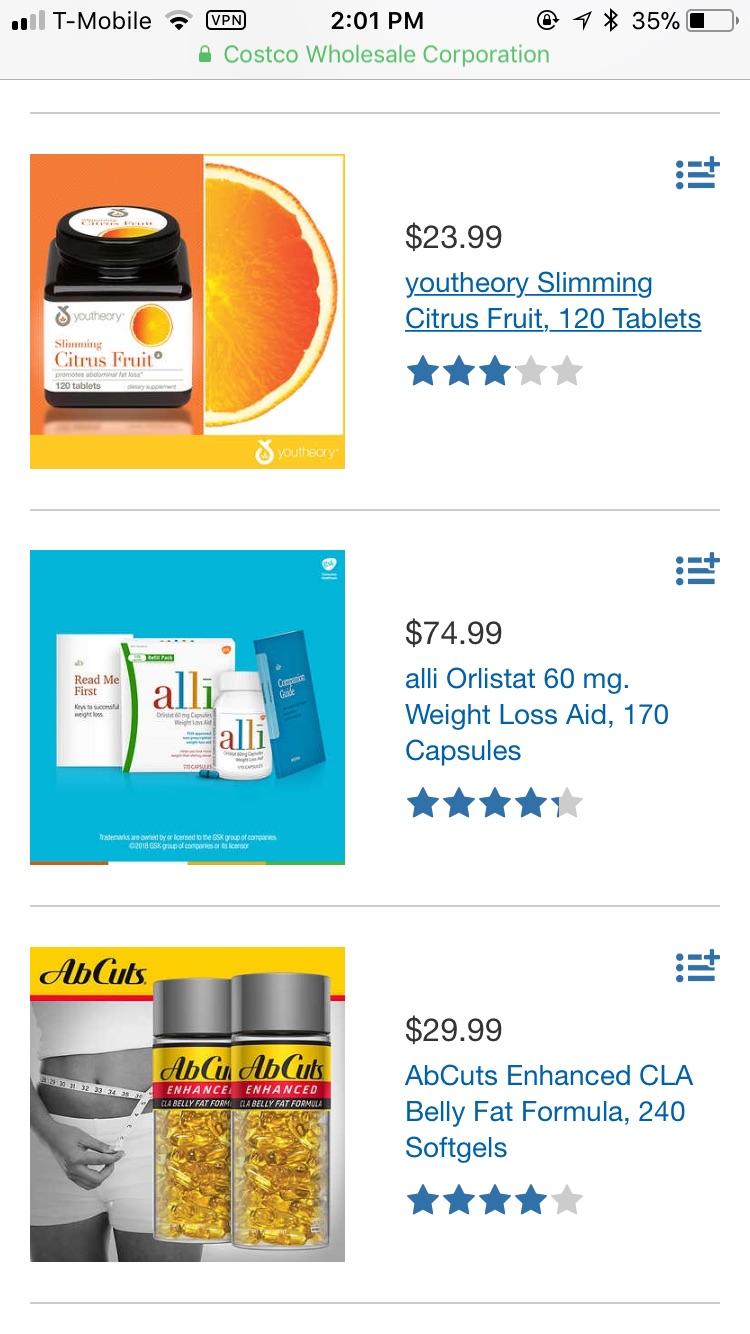
Task: Open youtheory Slimming Citrus Fruit, 120 Tablets link
Action: 552,301
